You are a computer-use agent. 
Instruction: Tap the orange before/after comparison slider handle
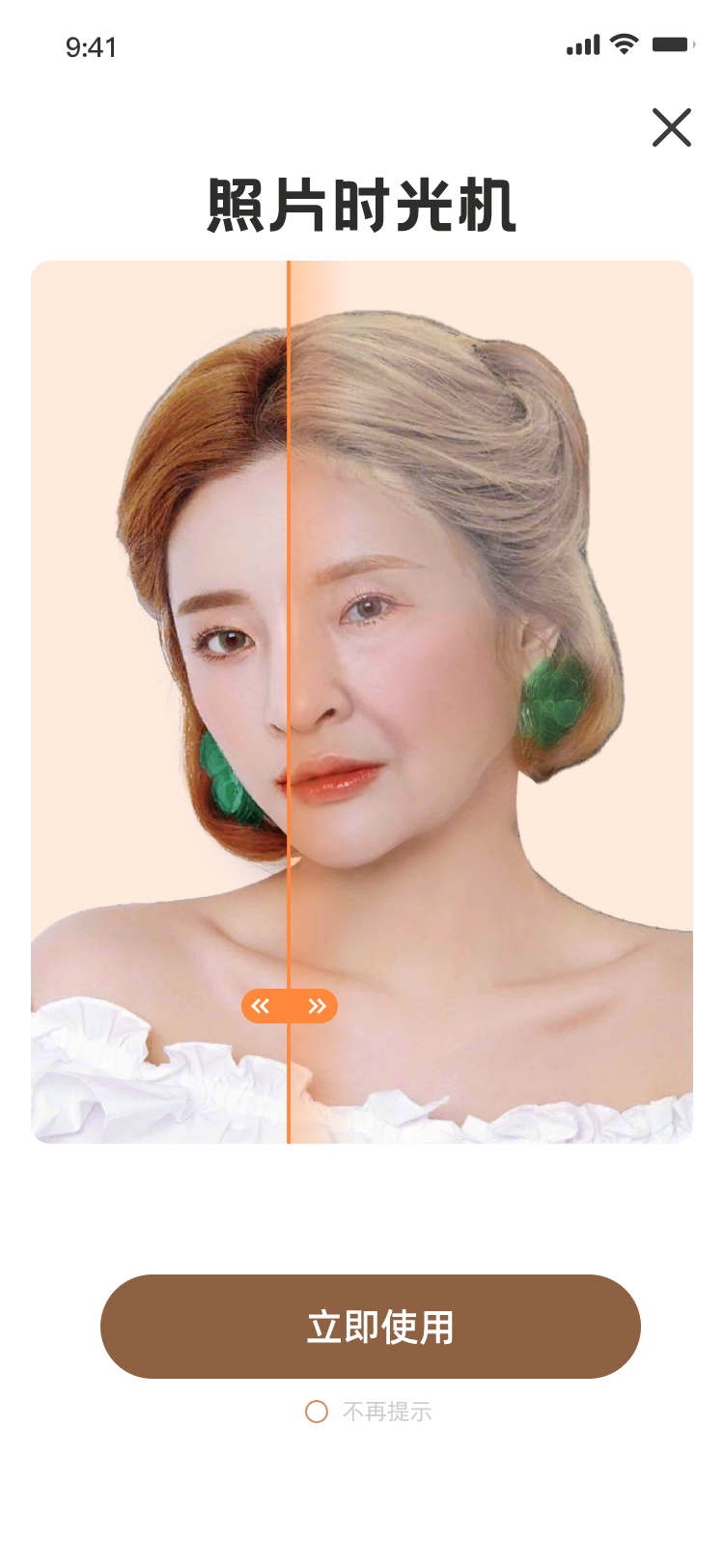tap(289, 1006)
